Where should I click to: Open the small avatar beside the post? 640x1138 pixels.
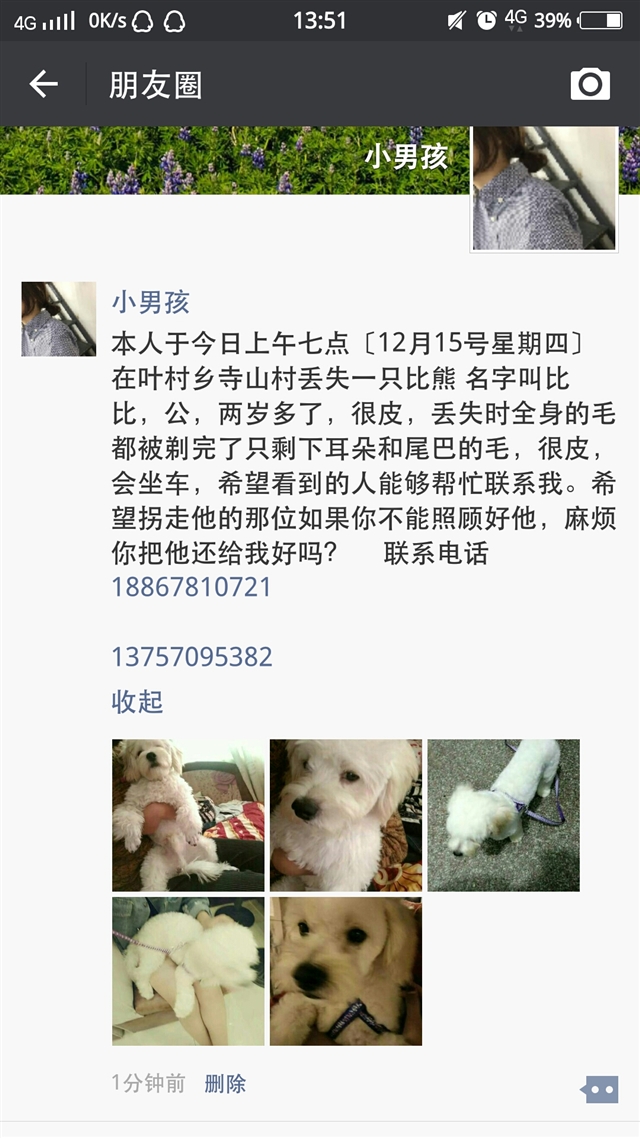pyautogui.click(x=59, y=319)
